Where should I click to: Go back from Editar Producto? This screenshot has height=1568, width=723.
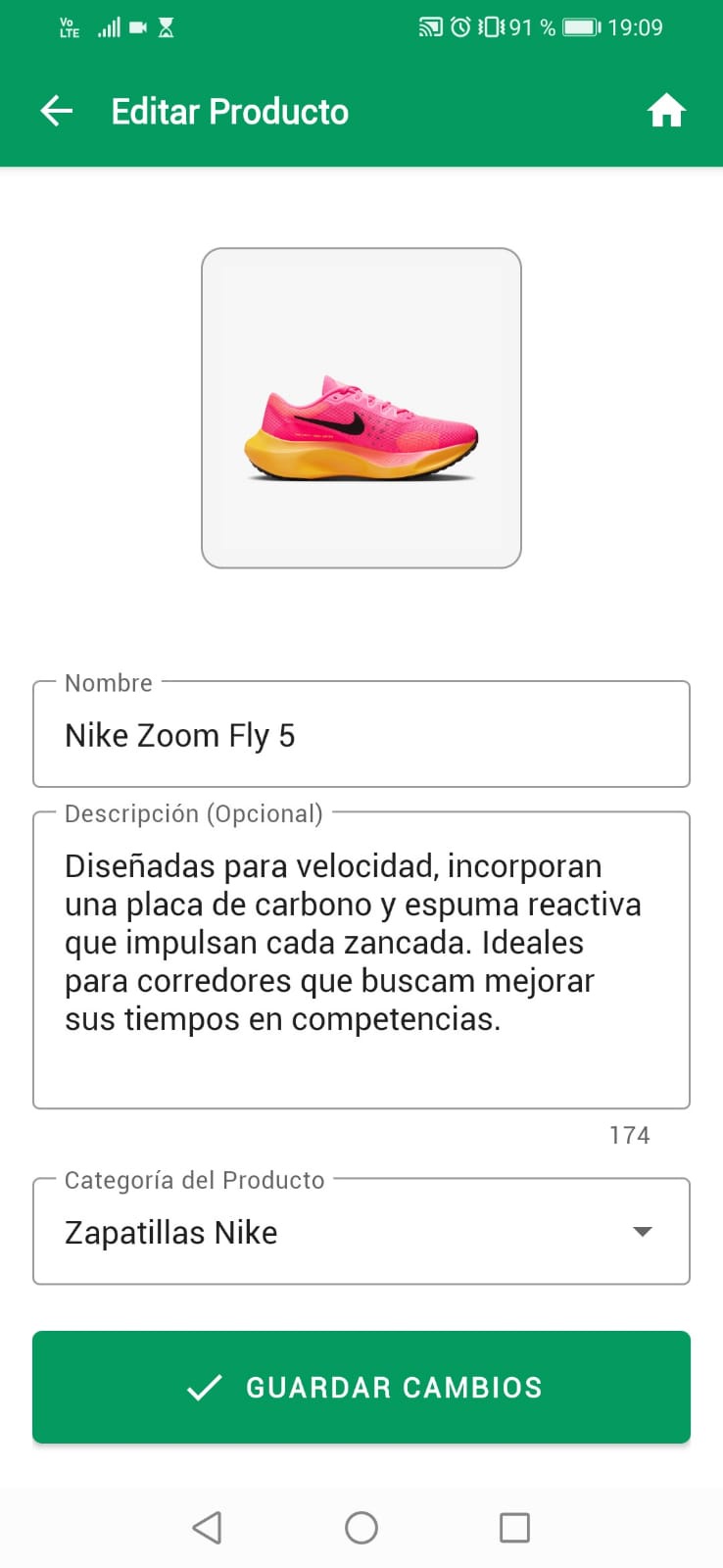(x=57, y=112)
